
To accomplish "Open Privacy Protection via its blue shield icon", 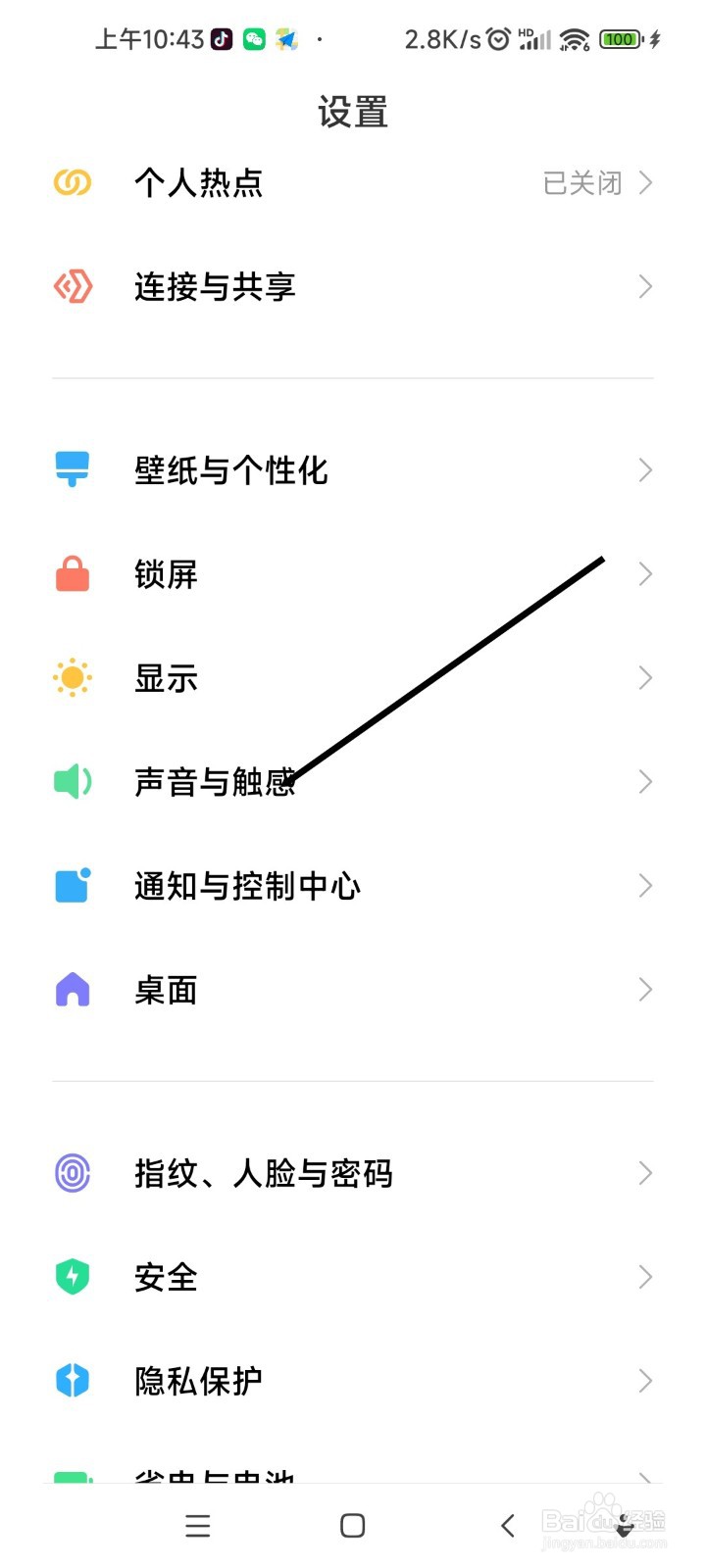I will tap(71, 1380).
